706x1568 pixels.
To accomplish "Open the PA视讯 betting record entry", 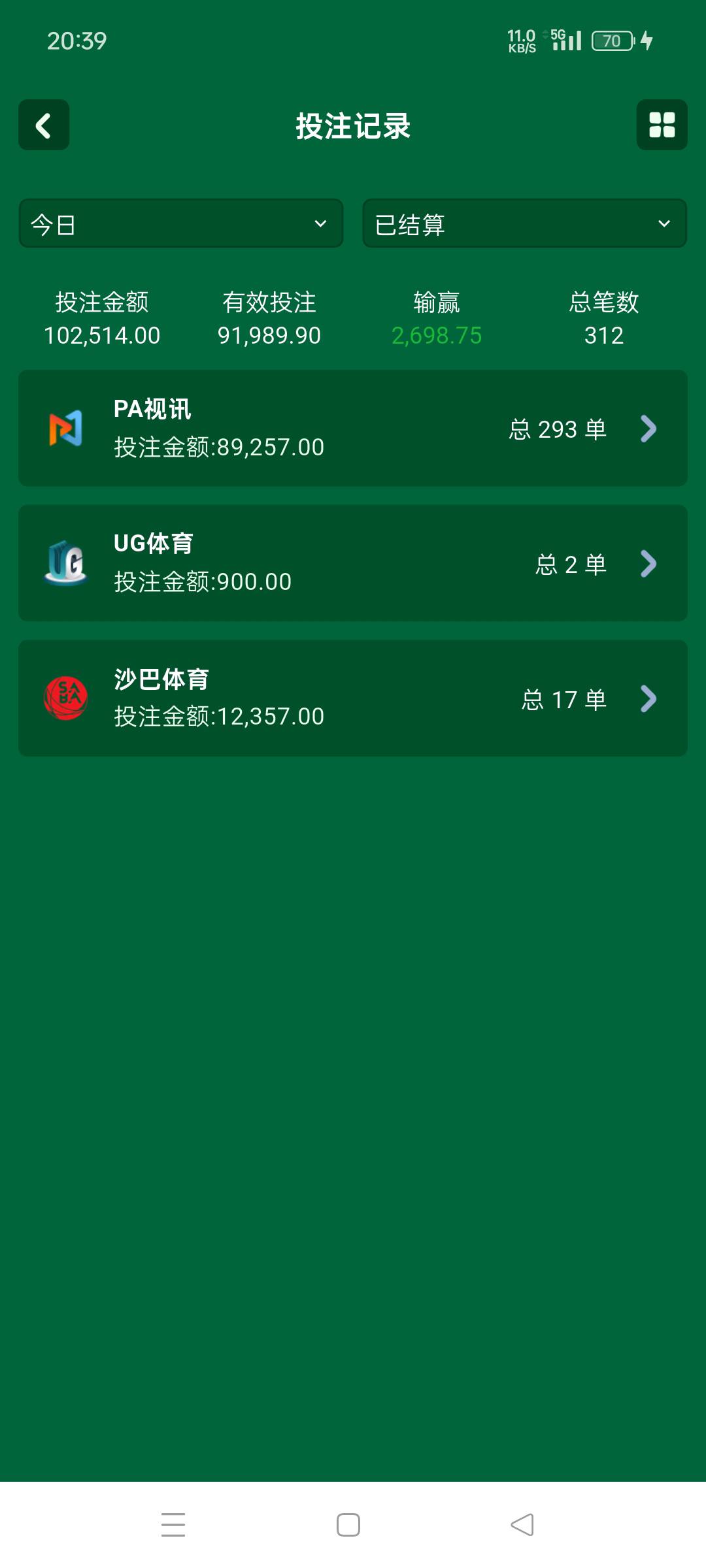I will 353,428.
